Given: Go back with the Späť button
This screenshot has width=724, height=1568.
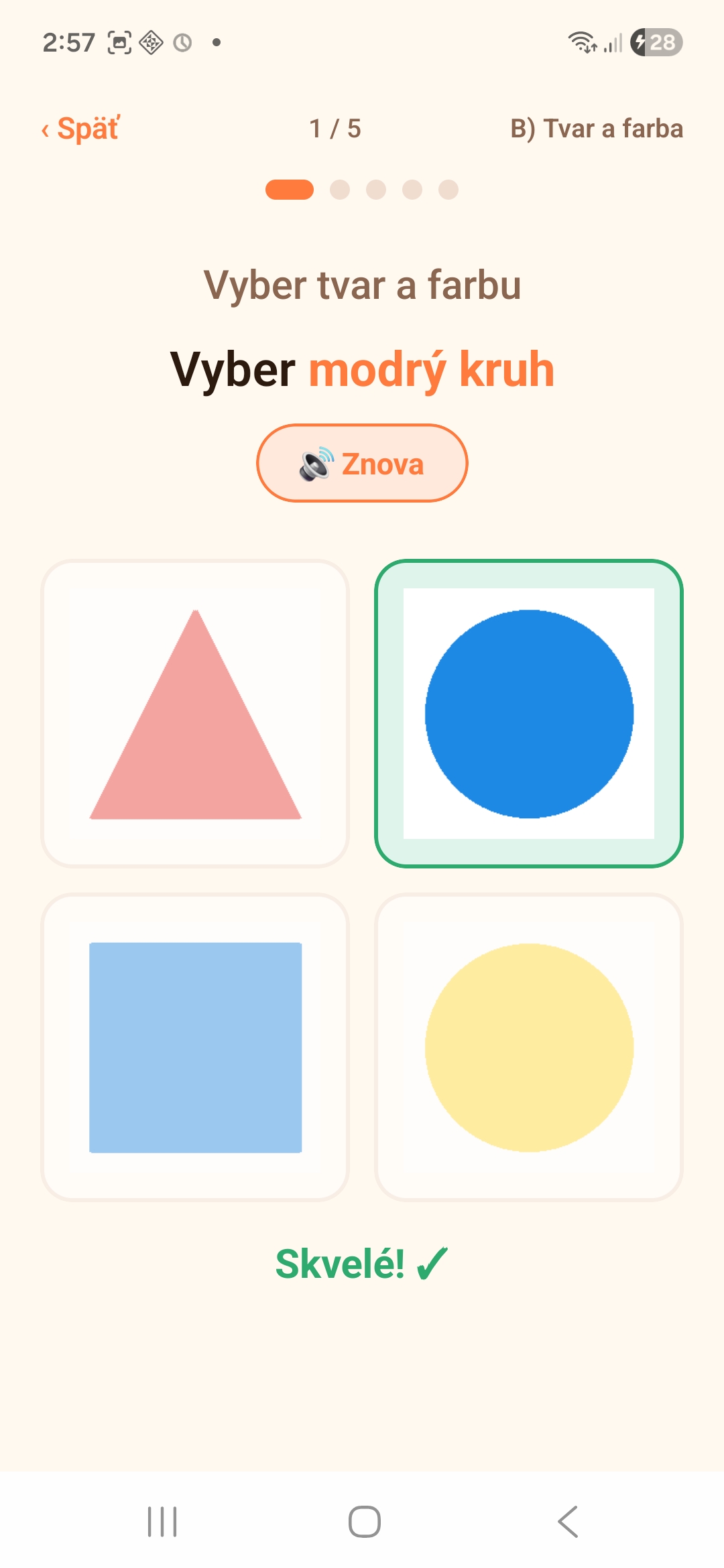Looking at the screenshot, I should tap(80, 129).
